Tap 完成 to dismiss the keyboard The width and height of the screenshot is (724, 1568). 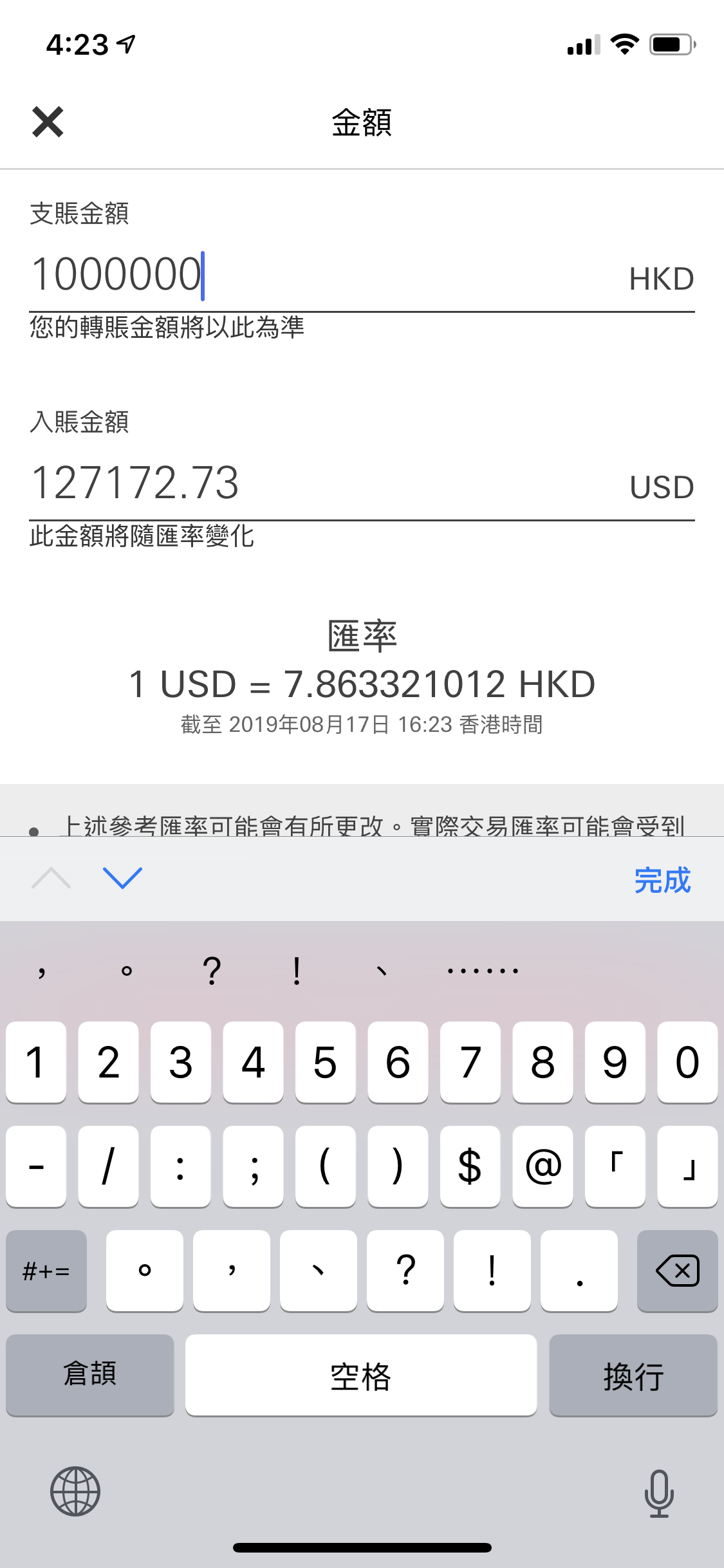click(662, 880)
